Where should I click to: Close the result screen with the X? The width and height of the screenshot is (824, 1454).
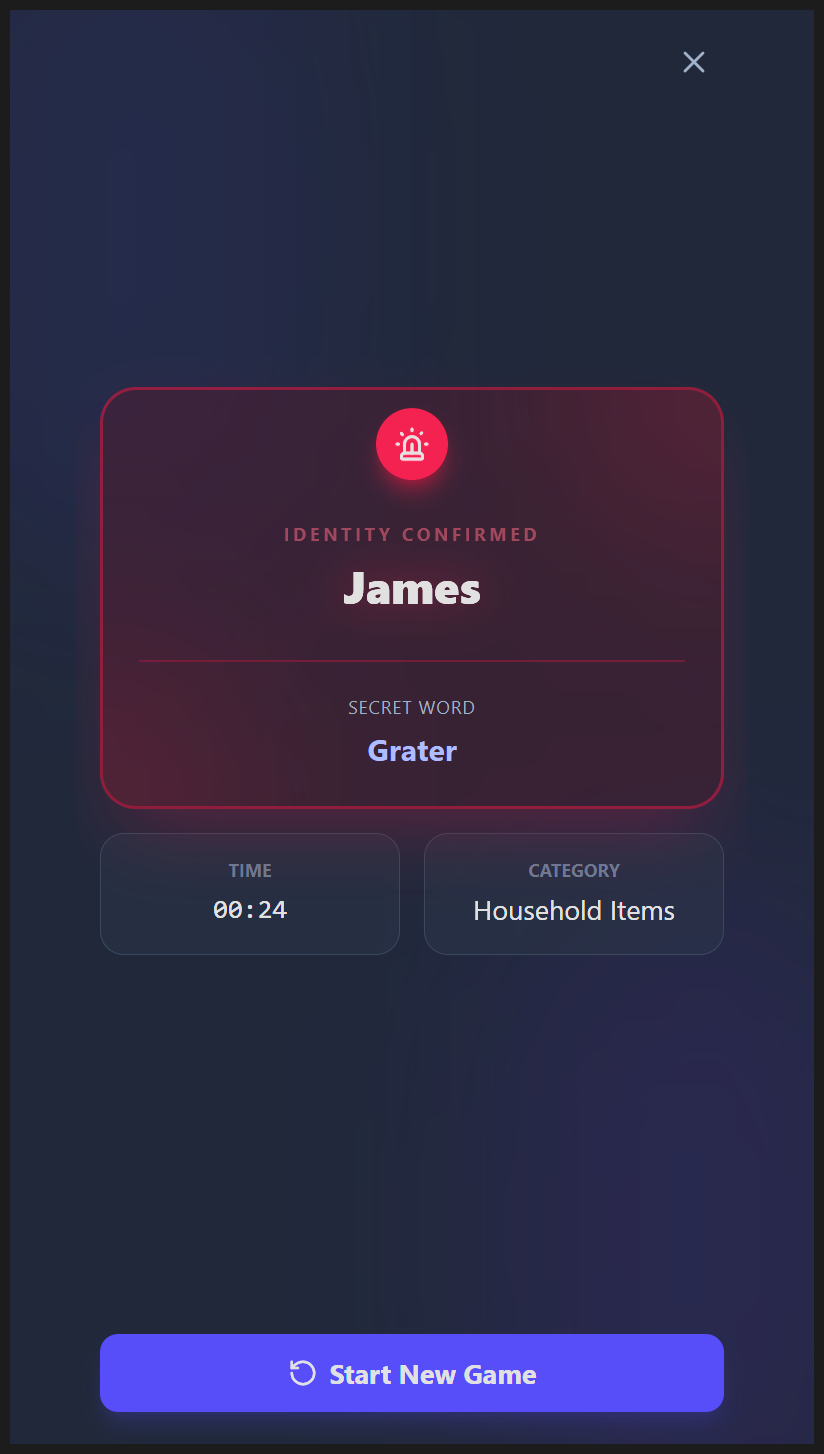point(694,62)
